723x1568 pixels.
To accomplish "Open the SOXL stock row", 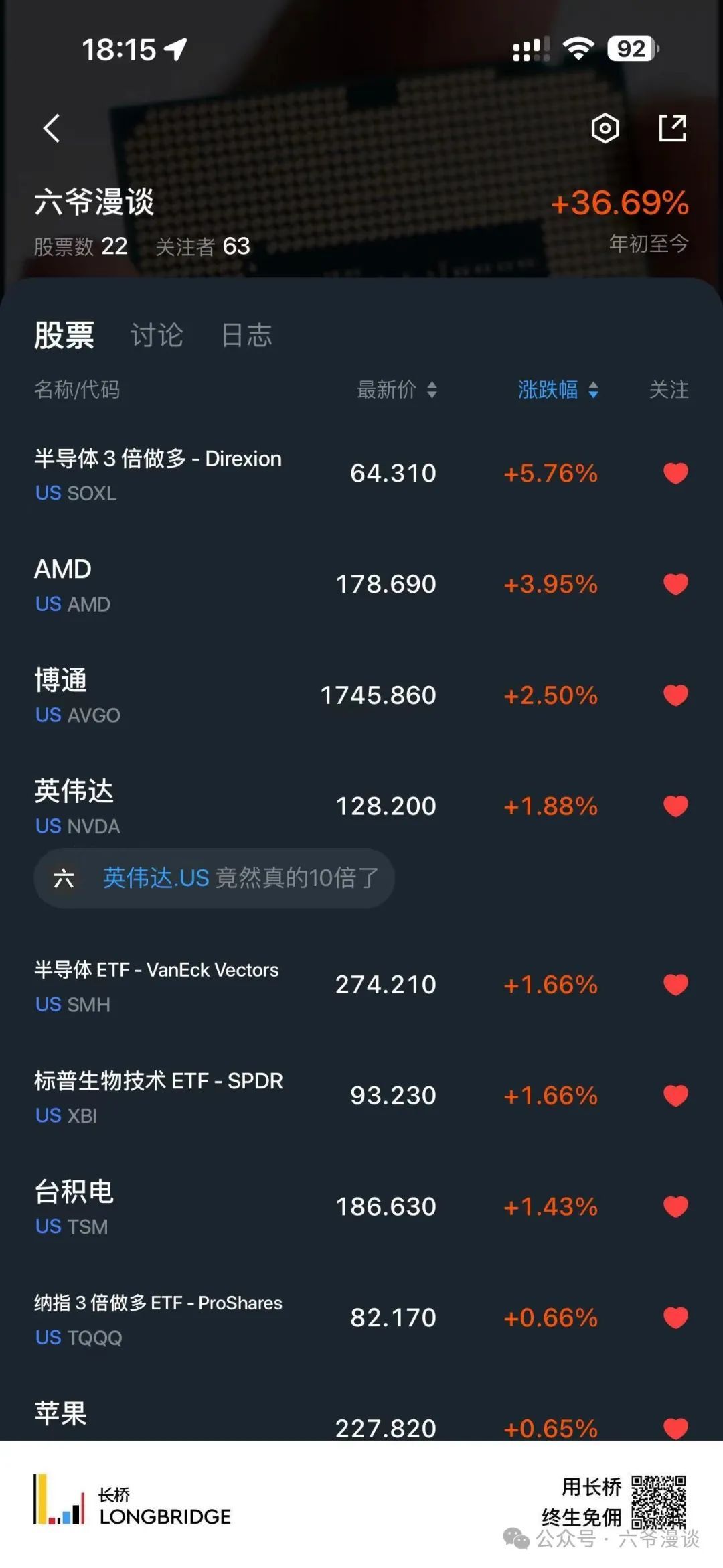I will point(201,474).
